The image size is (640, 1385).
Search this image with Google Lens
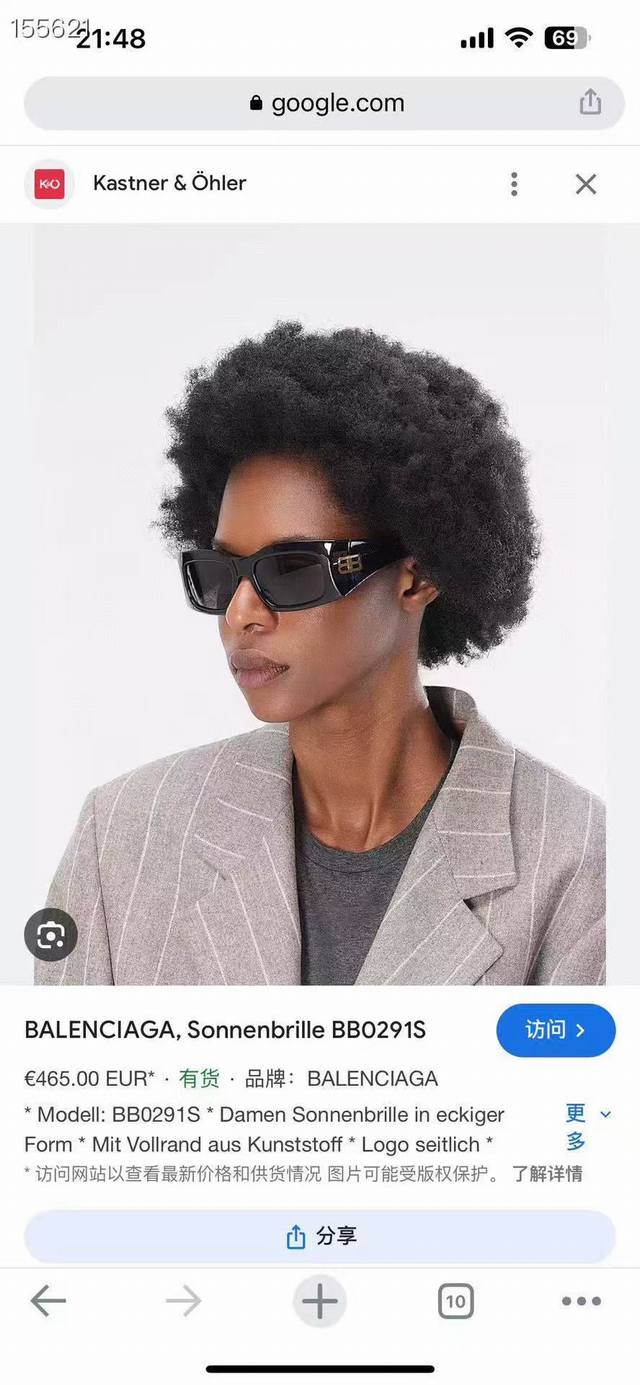(50, 935)
